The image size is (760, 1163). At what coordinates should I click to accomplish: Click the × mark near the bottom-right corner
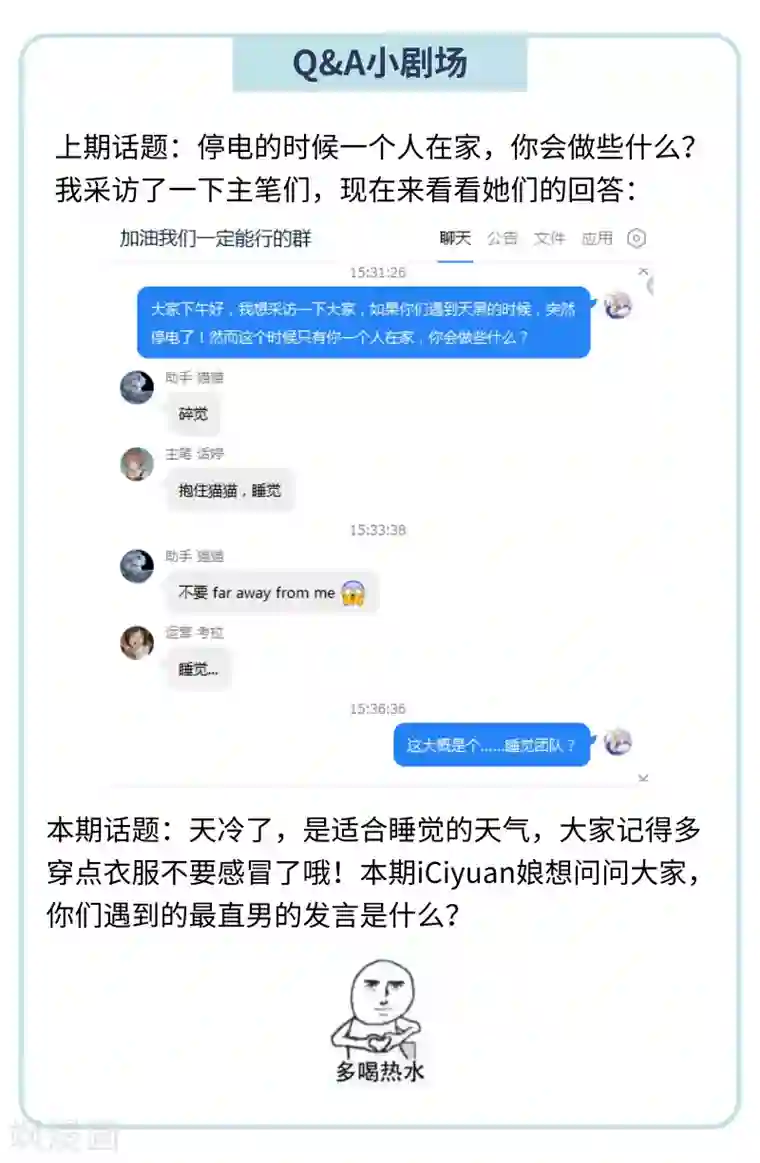643,777
